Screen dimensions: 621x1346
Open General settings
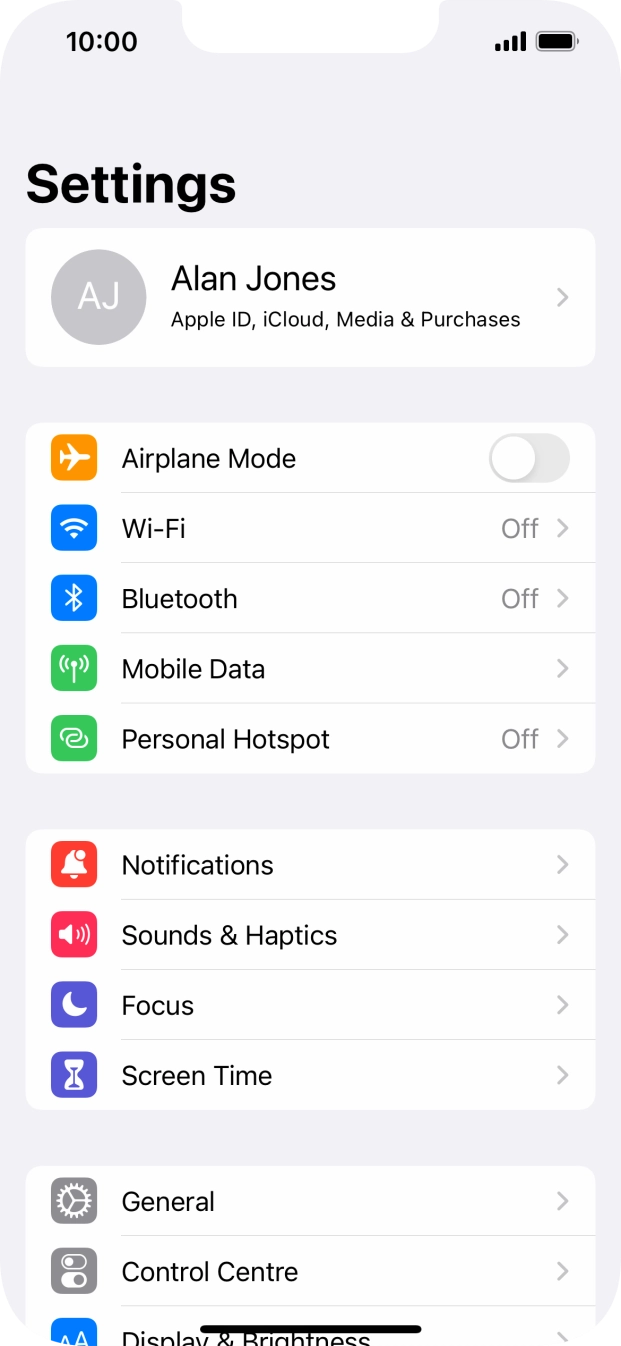(310, 1201)
